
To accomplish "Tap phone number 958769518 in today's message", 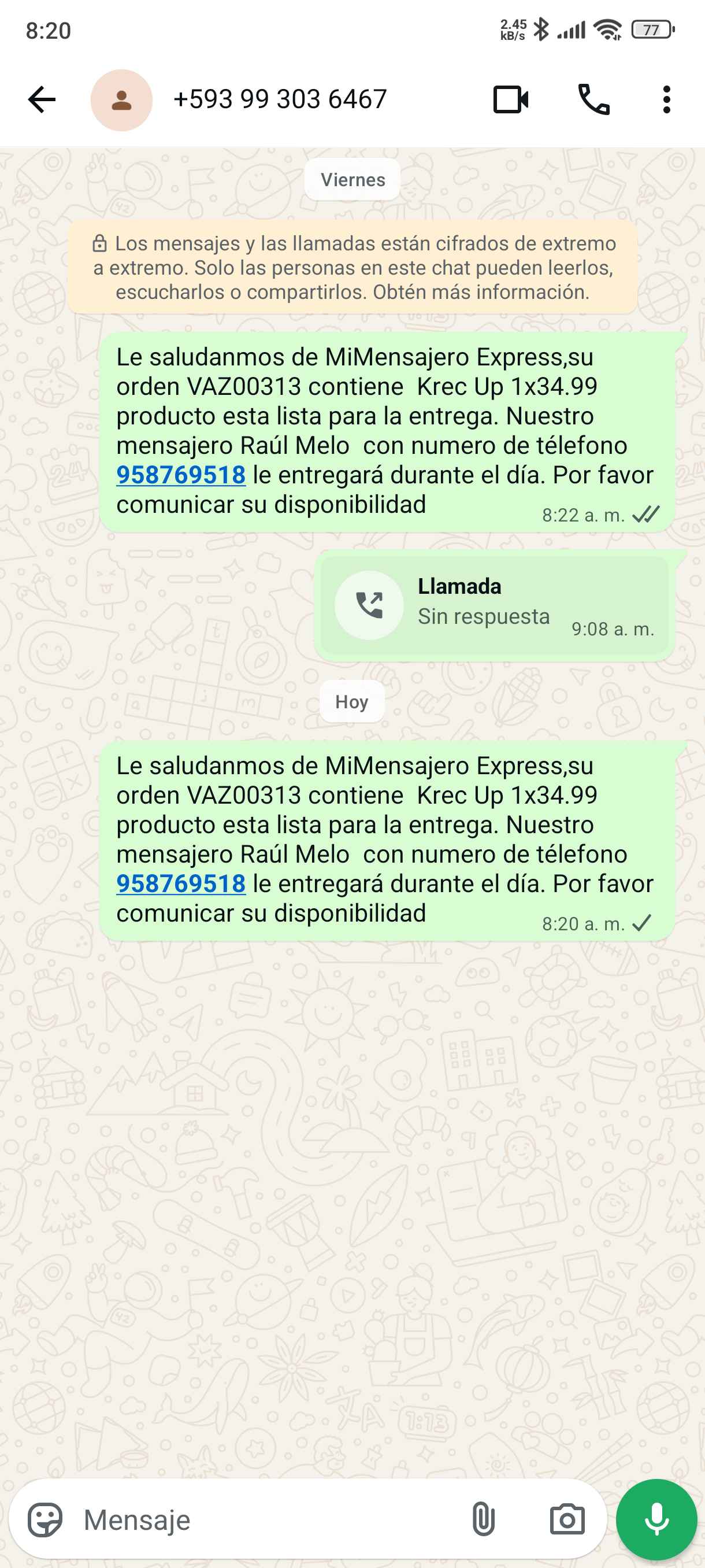I will [181, 884].
